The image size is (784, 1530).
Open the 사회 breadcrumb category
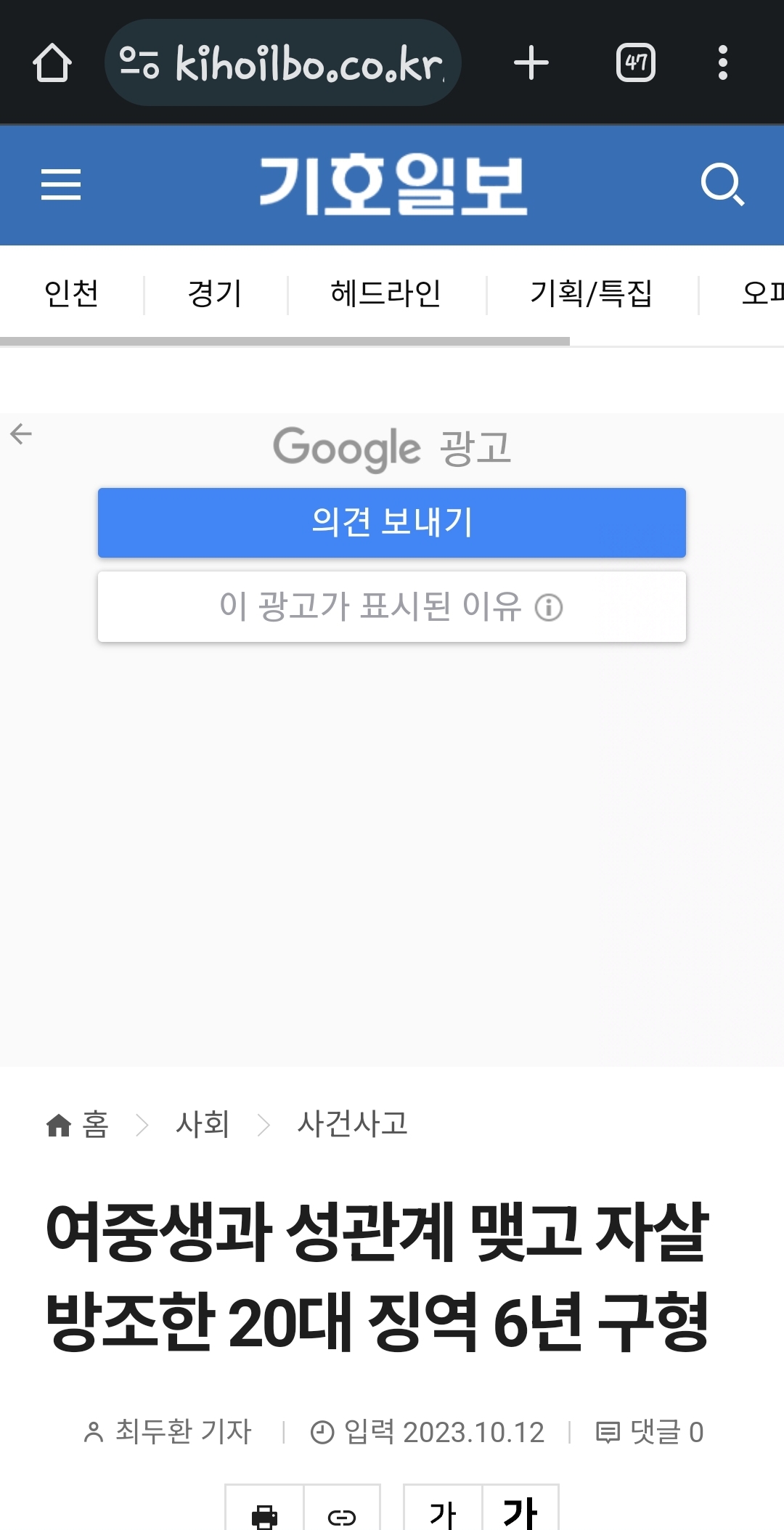(x=203, y=1125)
